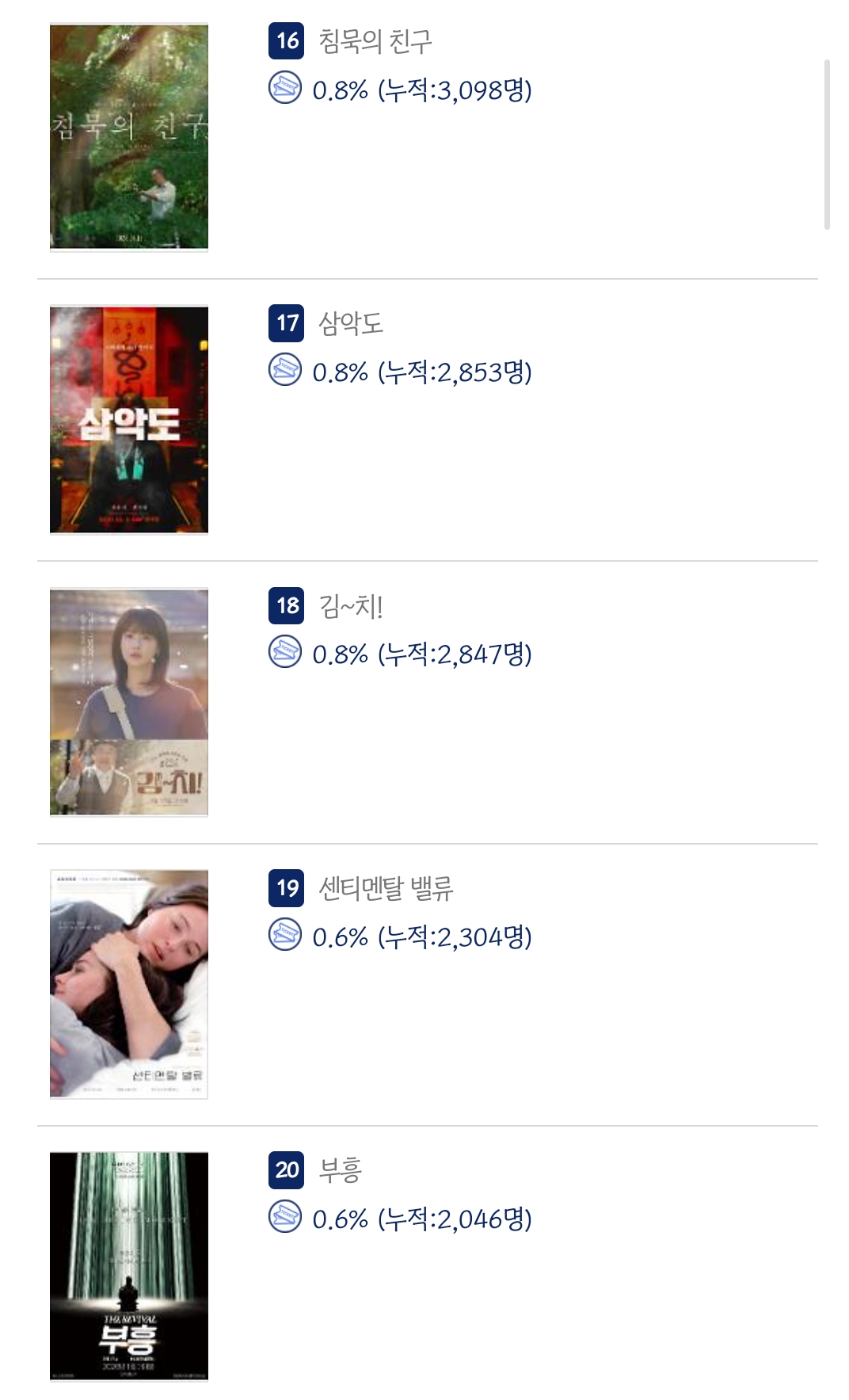849x1400 pixels.
Task: Go to the 부흥 title link
Action: [x=341, y=1170]
